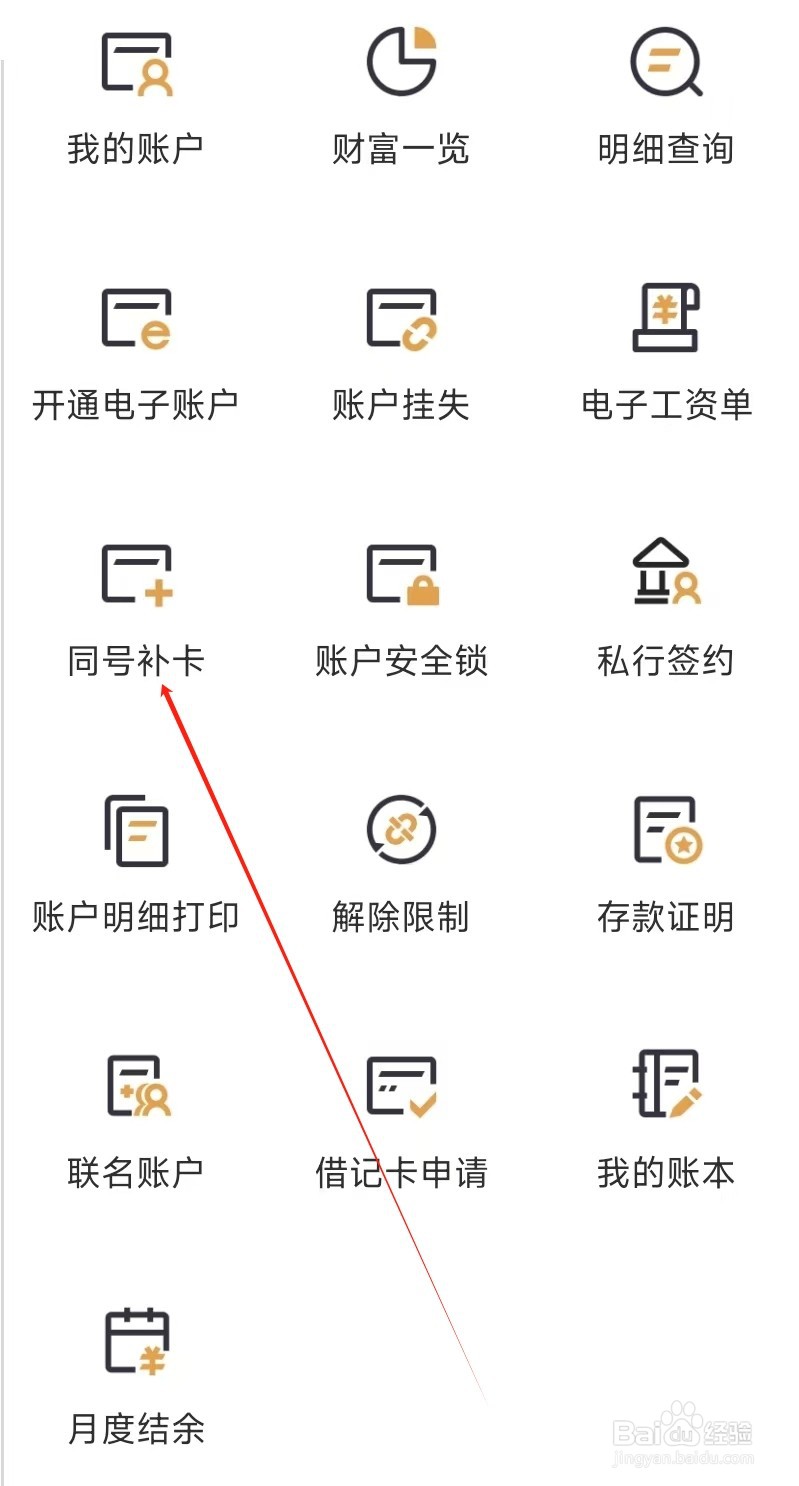Select the 借记卡申请 debit card application icon
The width and height of the screenshot is (799, 1486).
point(400,1087)
